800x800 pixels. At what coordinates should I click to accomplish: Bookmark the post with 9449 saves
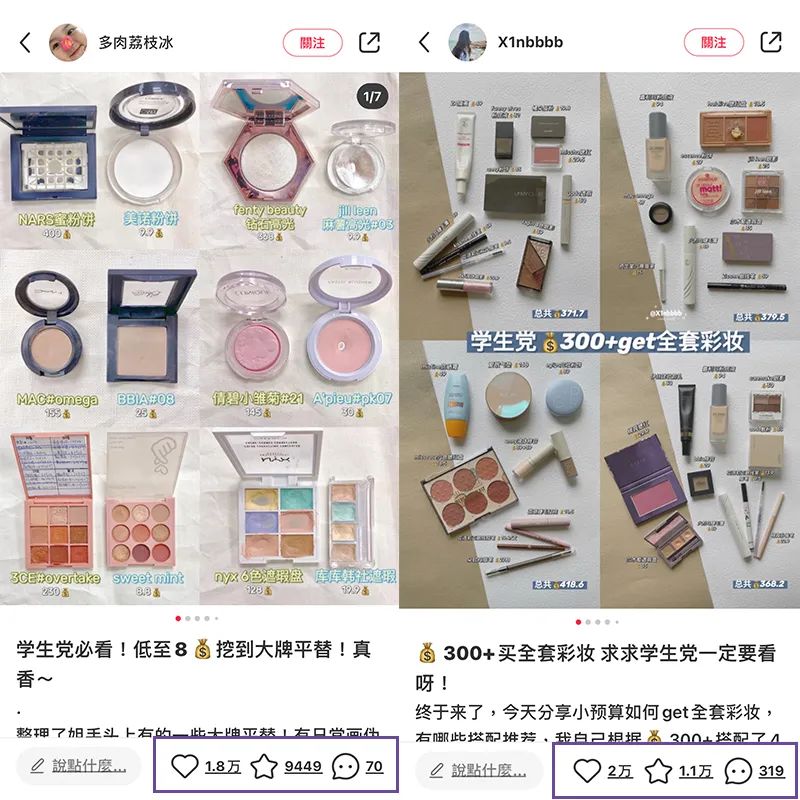tap(263, 767)
